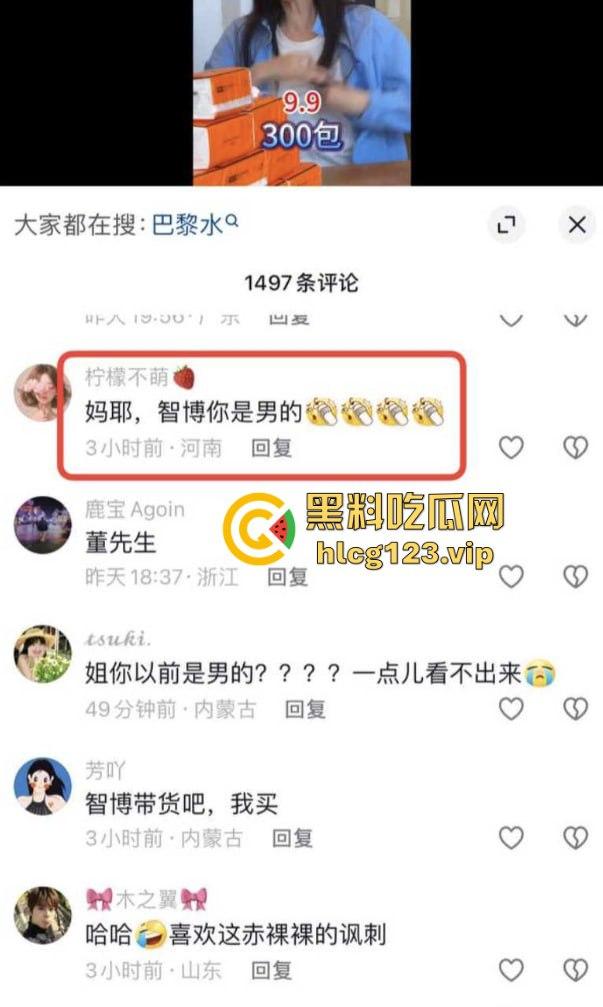Expand the comments panel to full screen
Screen dimensions: 603x1007
(x=507, y=225)
